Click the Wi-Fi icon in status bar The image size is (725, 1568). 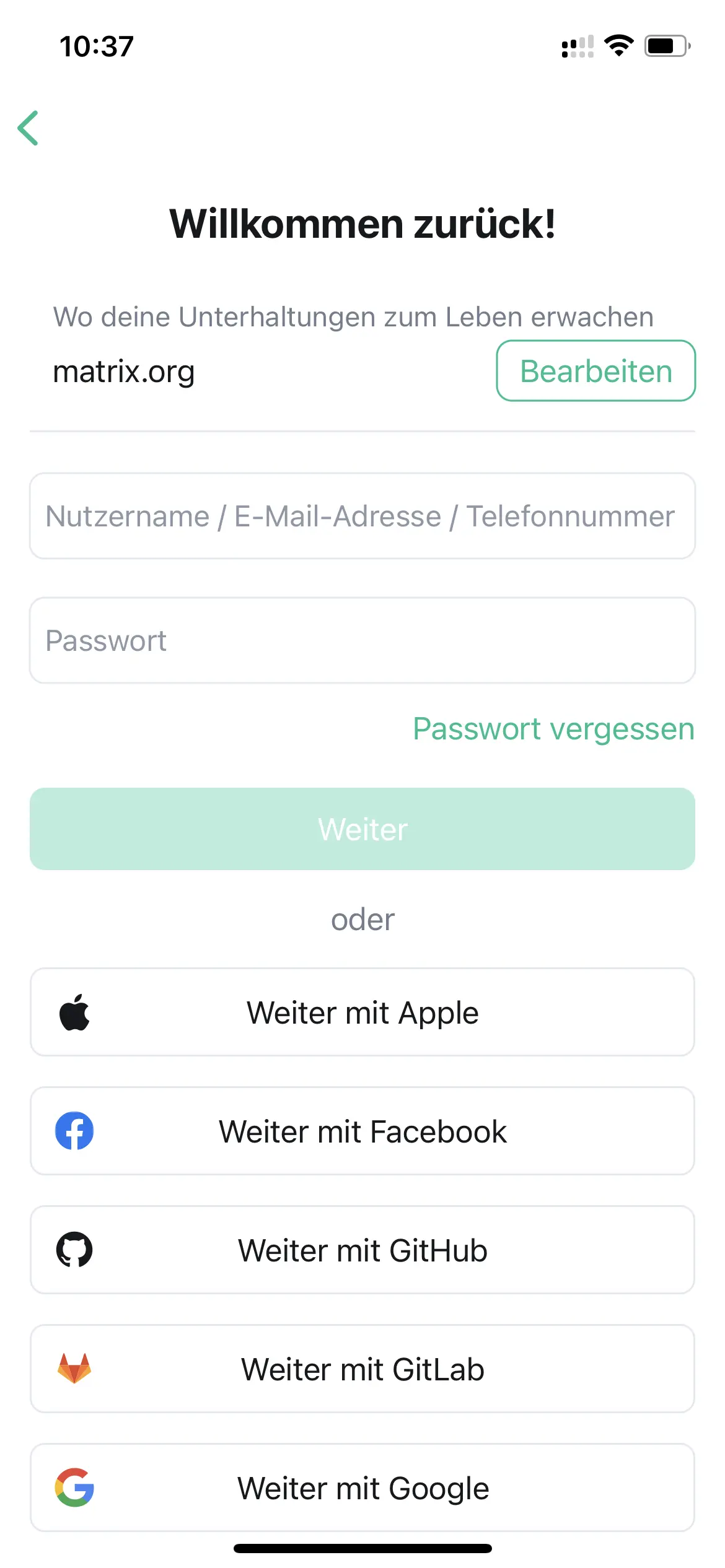[618, 45]
